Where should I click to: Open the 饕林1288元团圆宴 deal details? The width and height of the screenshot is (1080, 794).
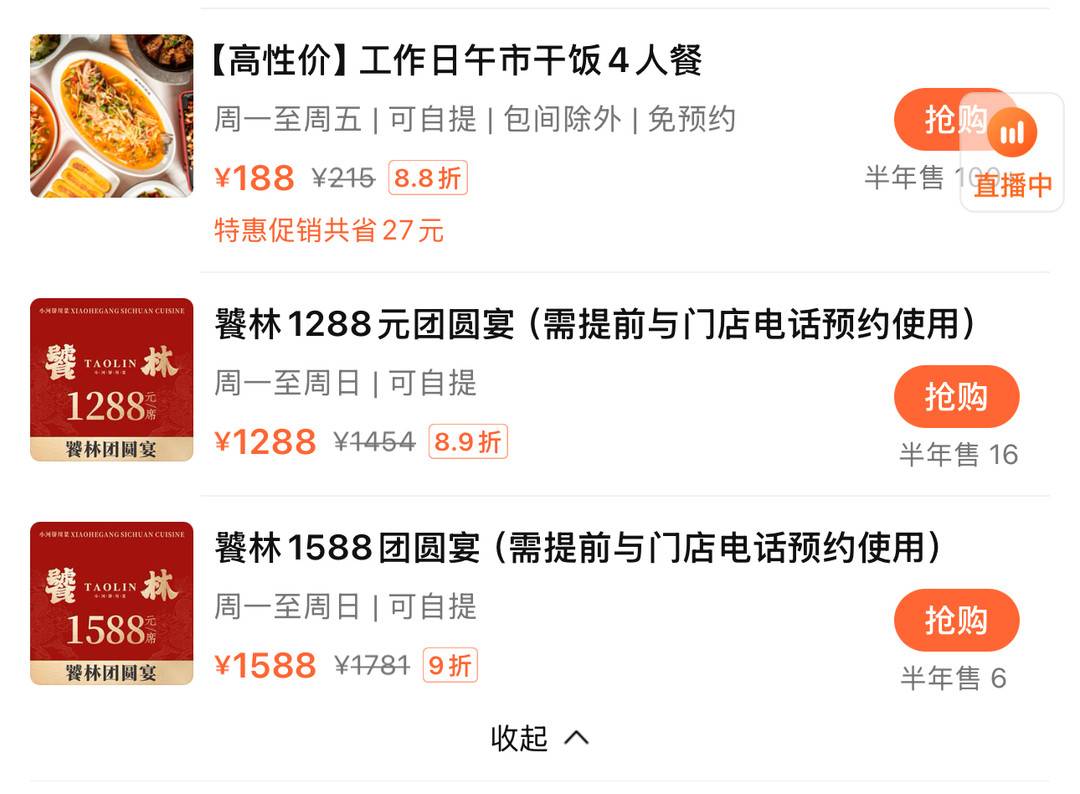(x=594, y=324)
